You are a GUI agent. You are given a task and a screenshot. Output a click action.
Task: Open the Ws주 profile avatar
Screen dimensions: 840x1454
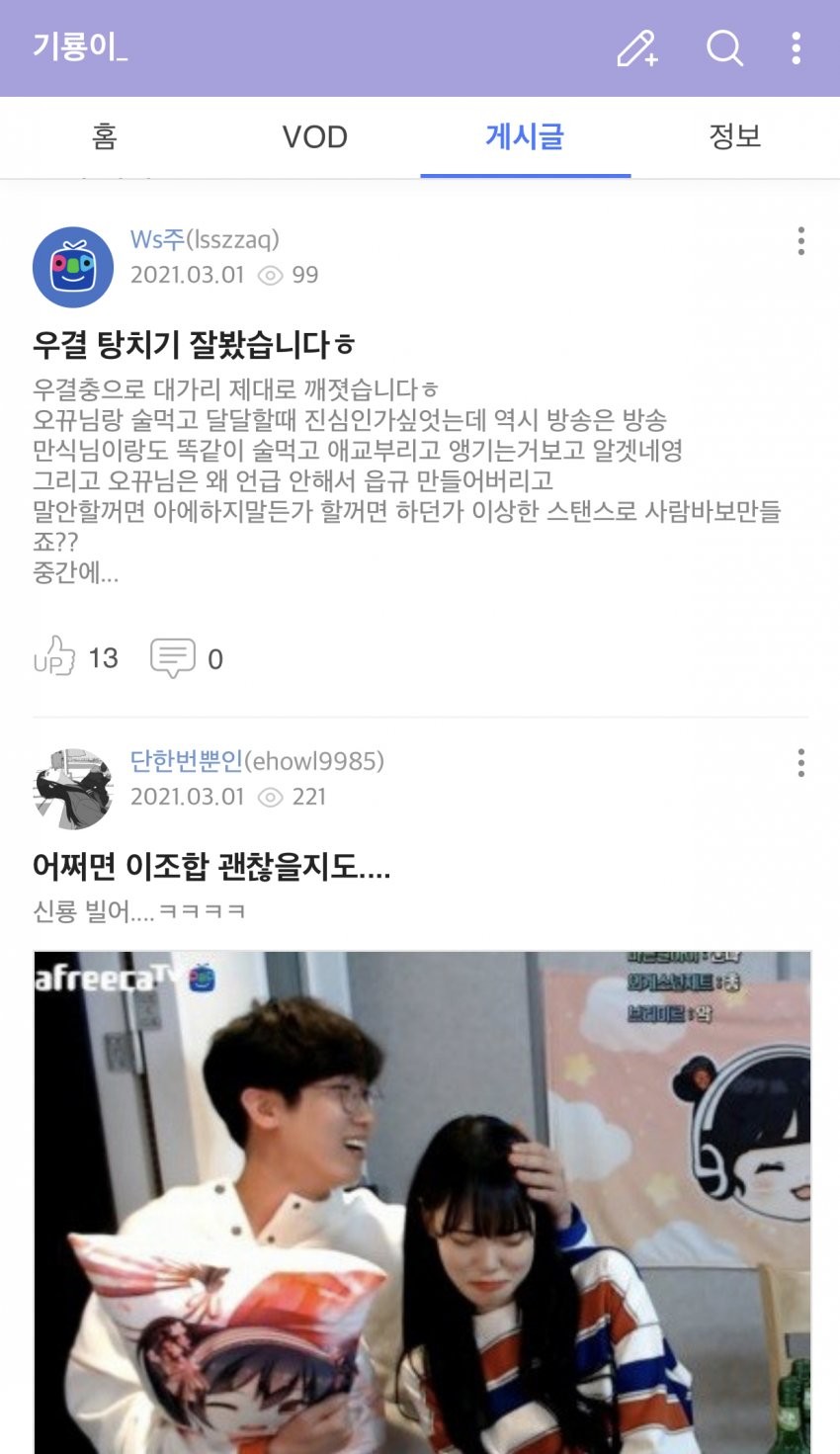73,267
